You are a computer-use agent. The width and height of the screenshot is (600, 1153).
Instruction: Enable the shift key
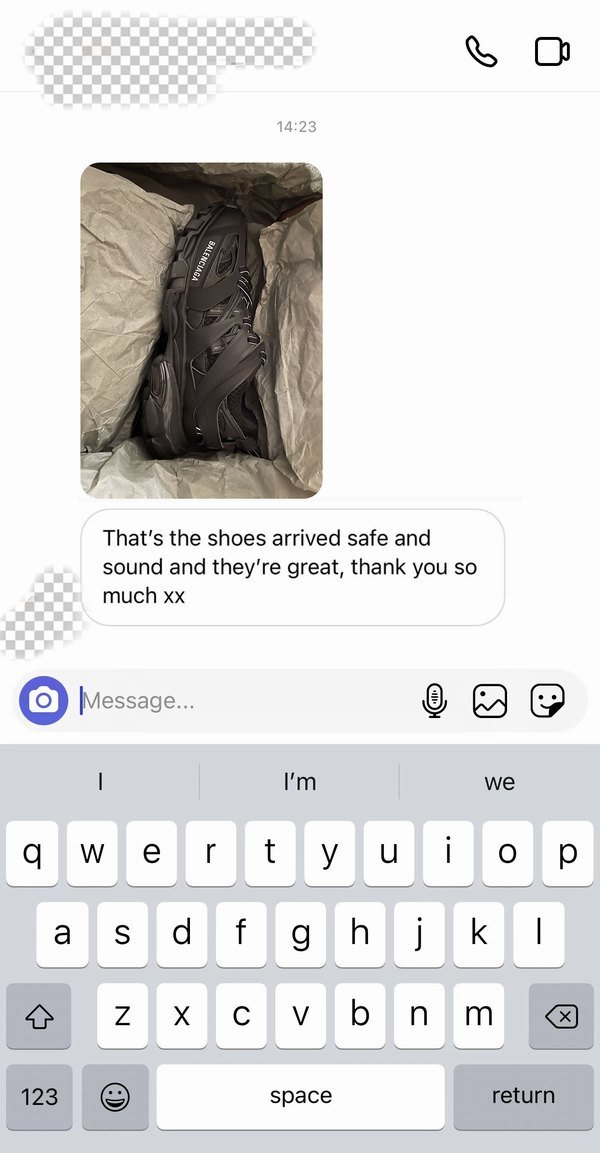pyautogui.click(x=39, y=1017)
